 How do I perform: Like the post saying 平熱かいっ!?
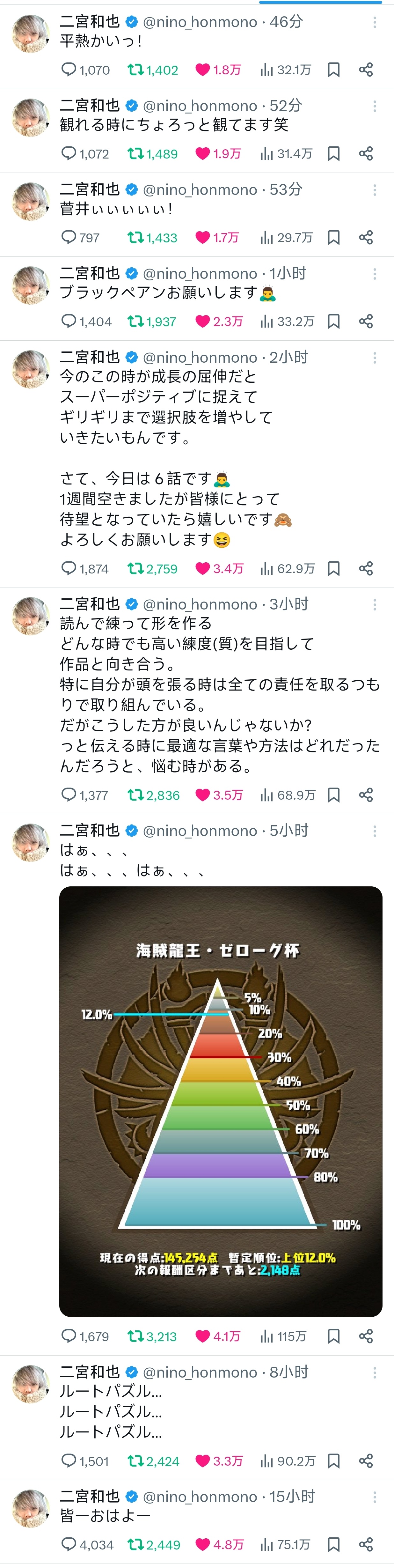202,70
